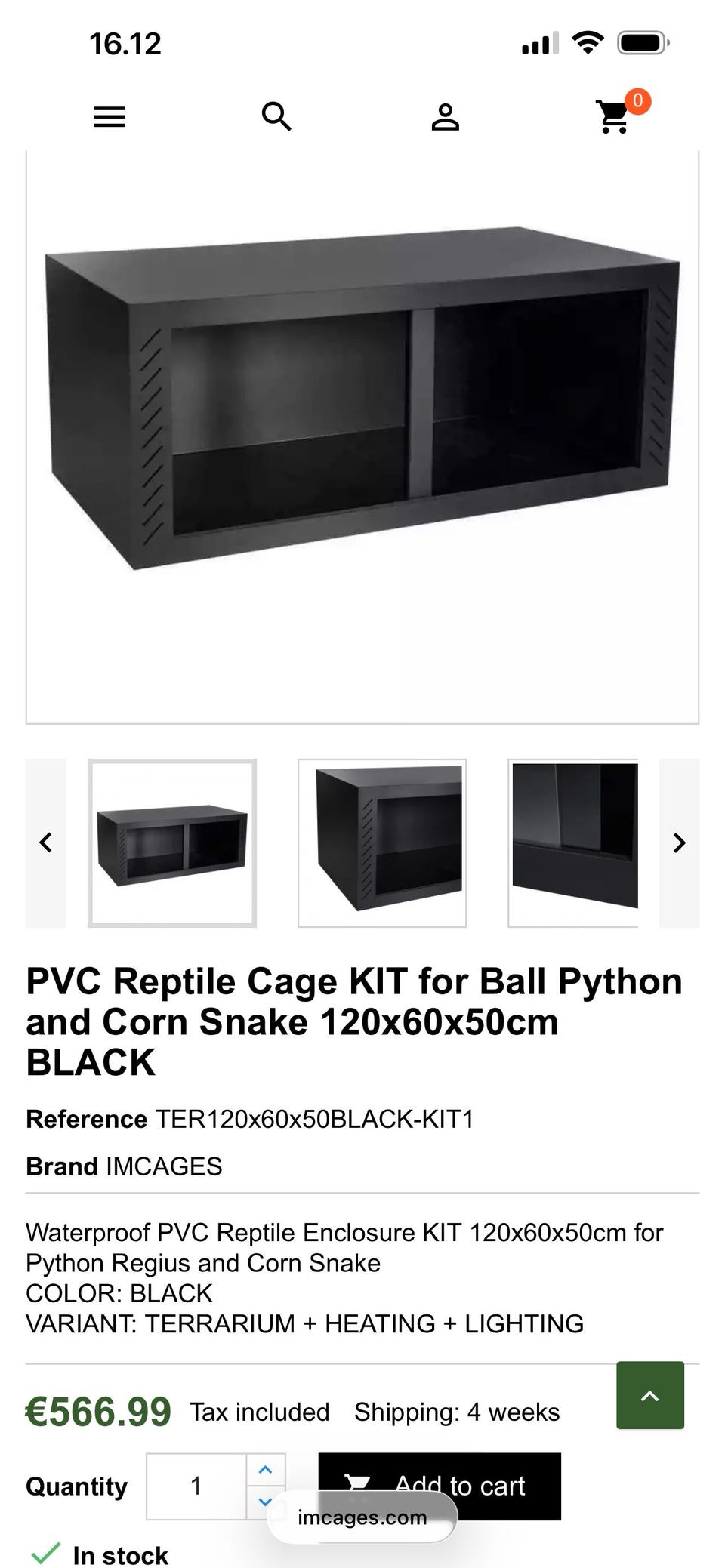
Task: Select the first full-cage thumbnail
Action: tap(172, 843)
